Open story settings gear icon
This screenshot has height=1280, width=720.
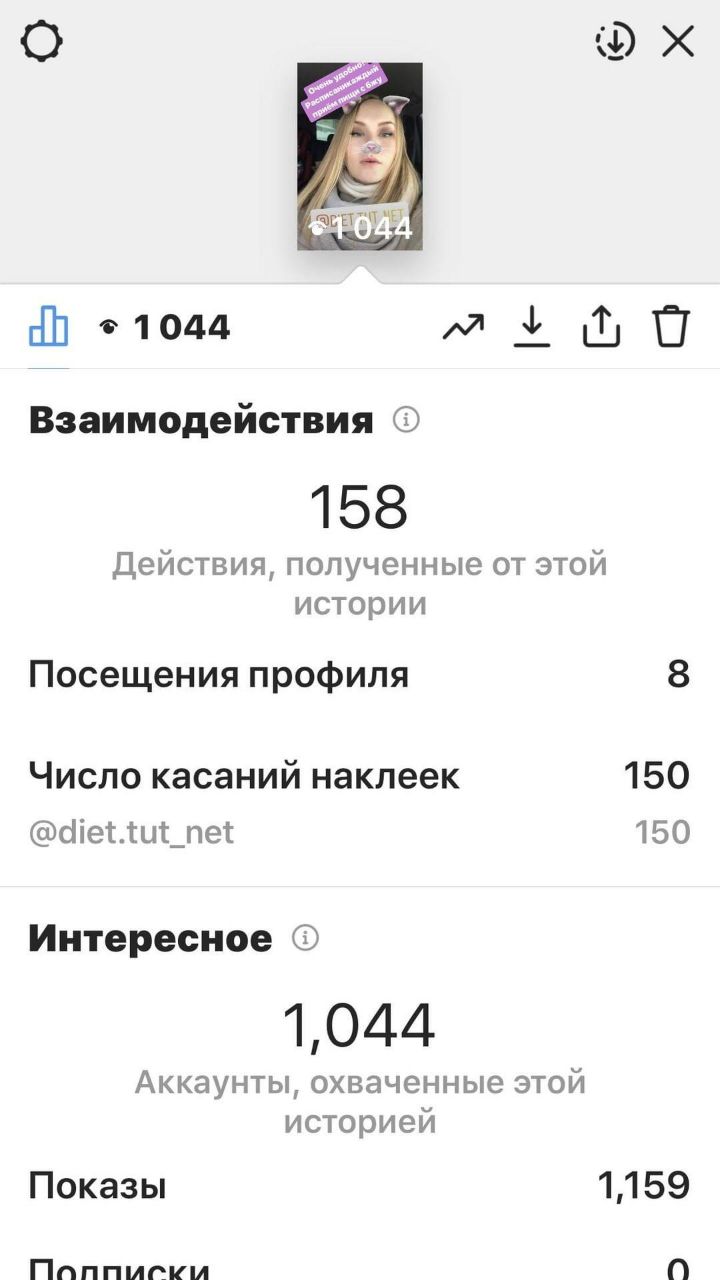[41, 42]
